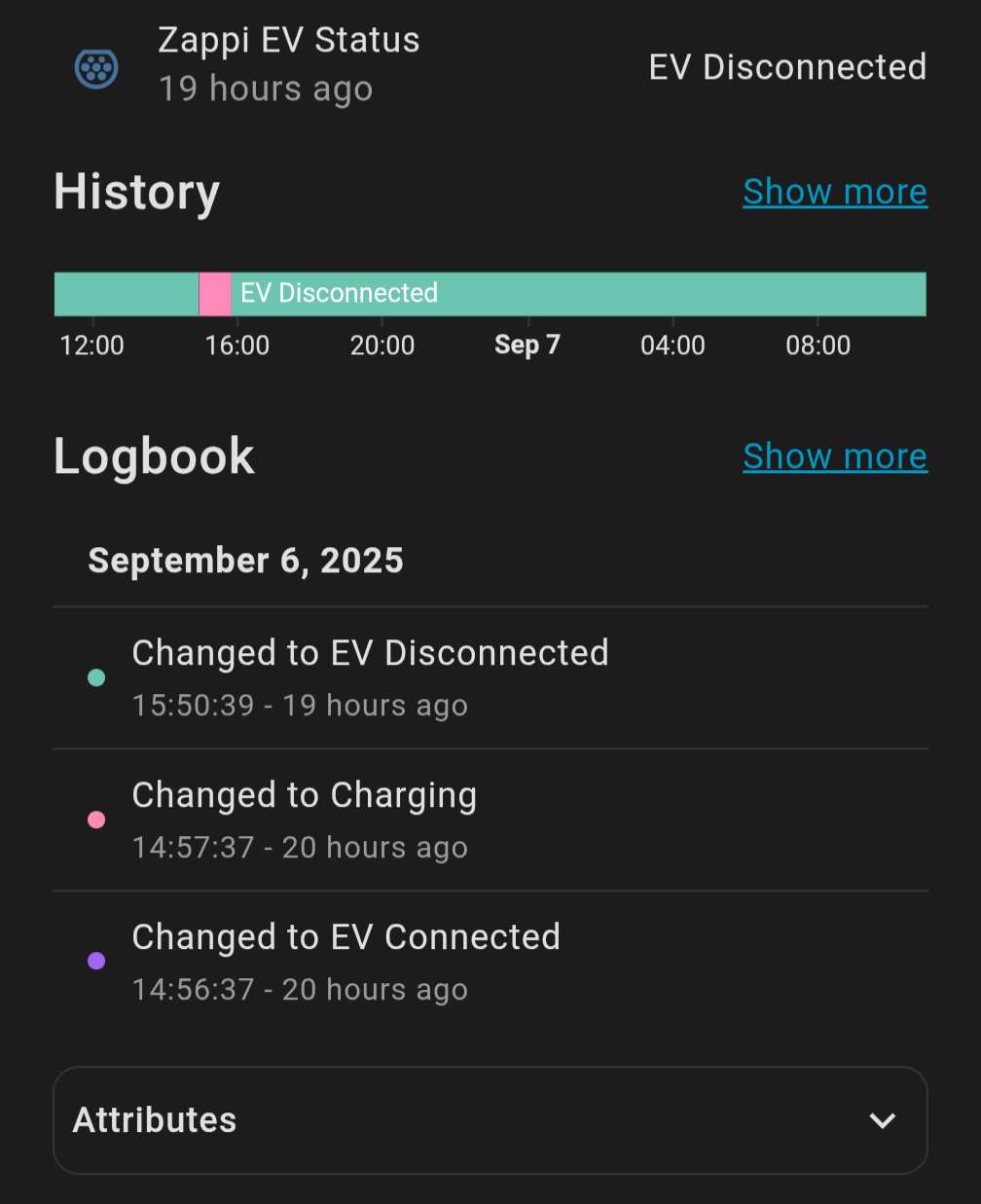Collapse the September 6, 2025 logbook group
Image resolution: width=981 pixels, height=1204 pixels.
click(245, 561)
